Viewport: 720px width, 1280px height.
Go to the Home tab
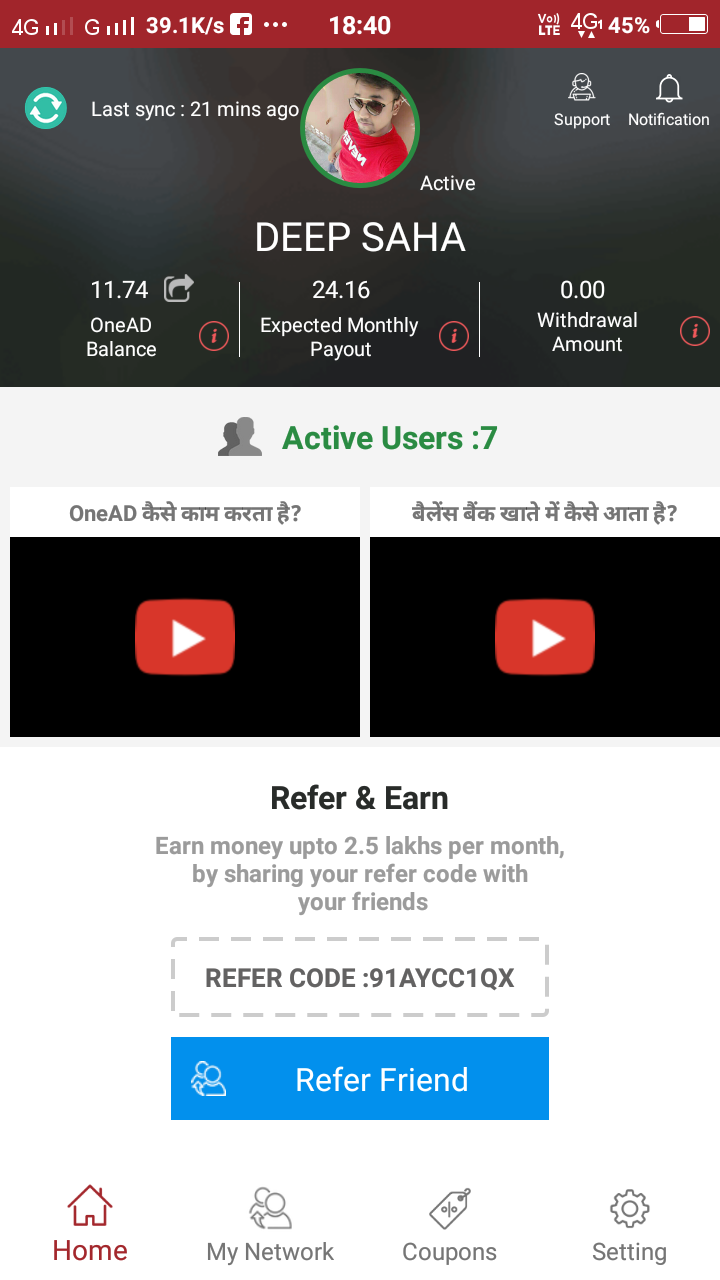[x=90, y=1224]
